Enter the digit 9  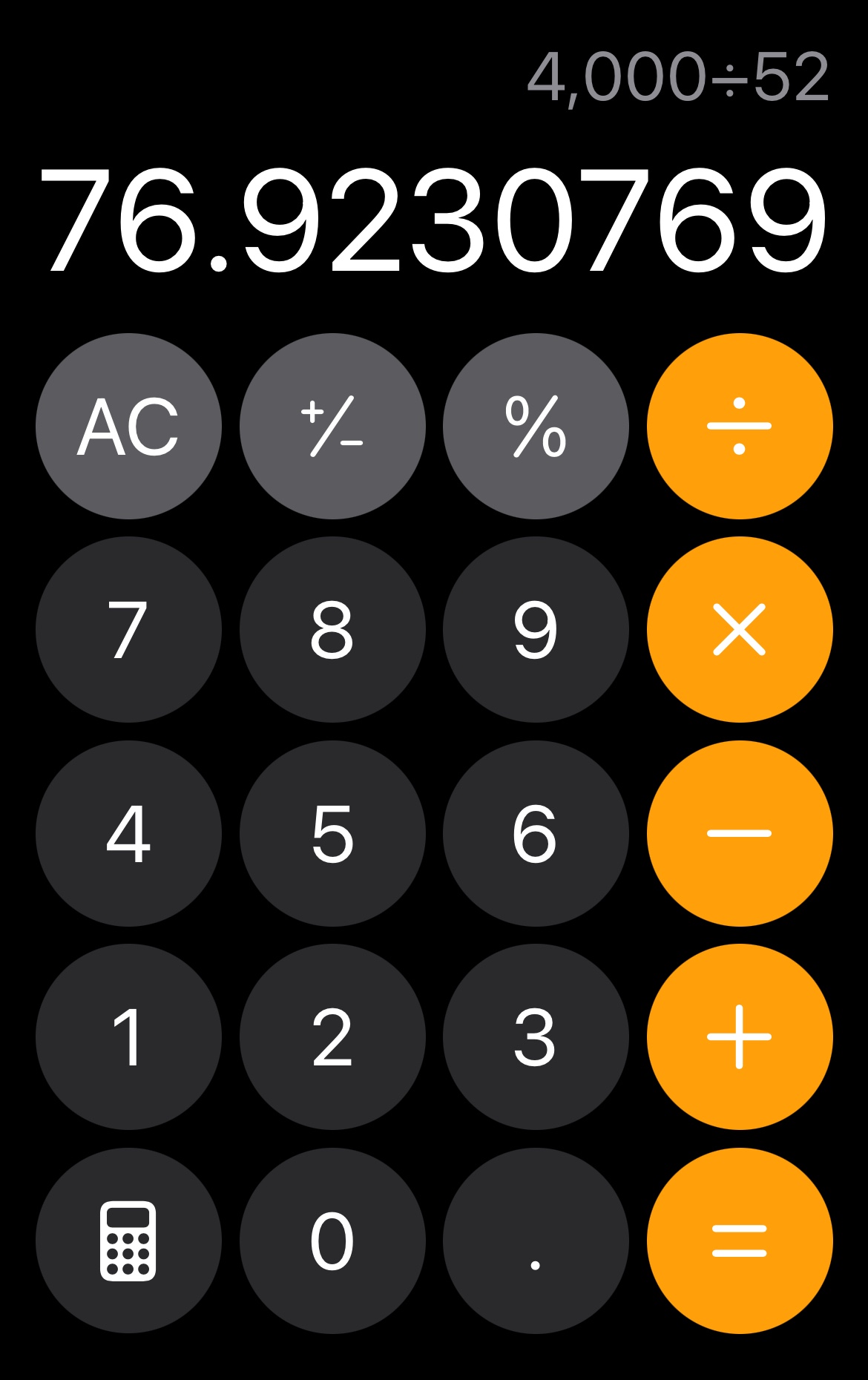click(x=536, y=629)
